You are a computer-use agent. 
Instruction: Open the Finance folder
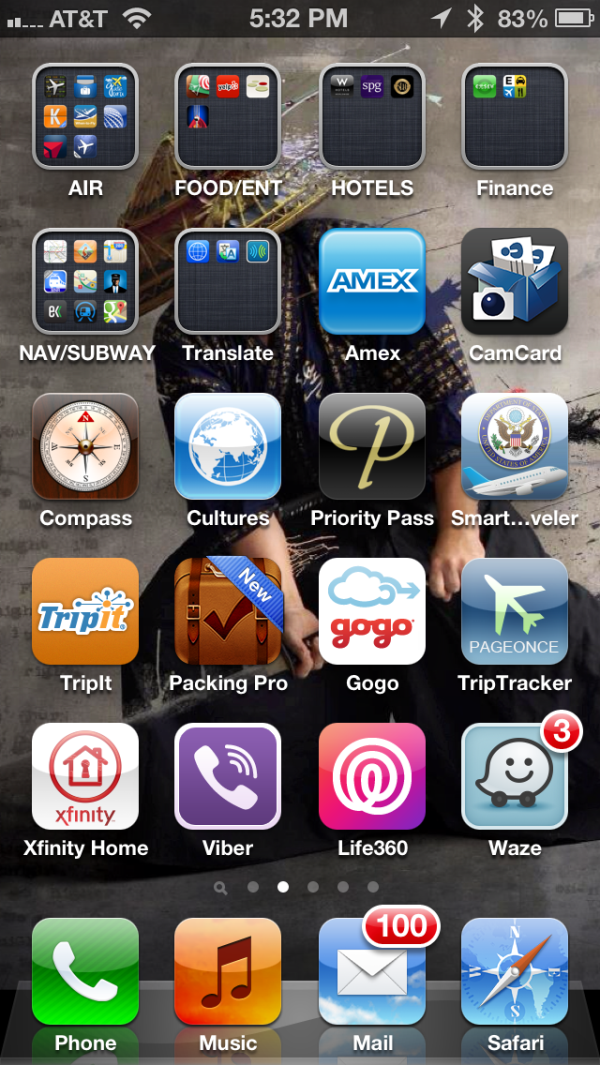[514, 117]
